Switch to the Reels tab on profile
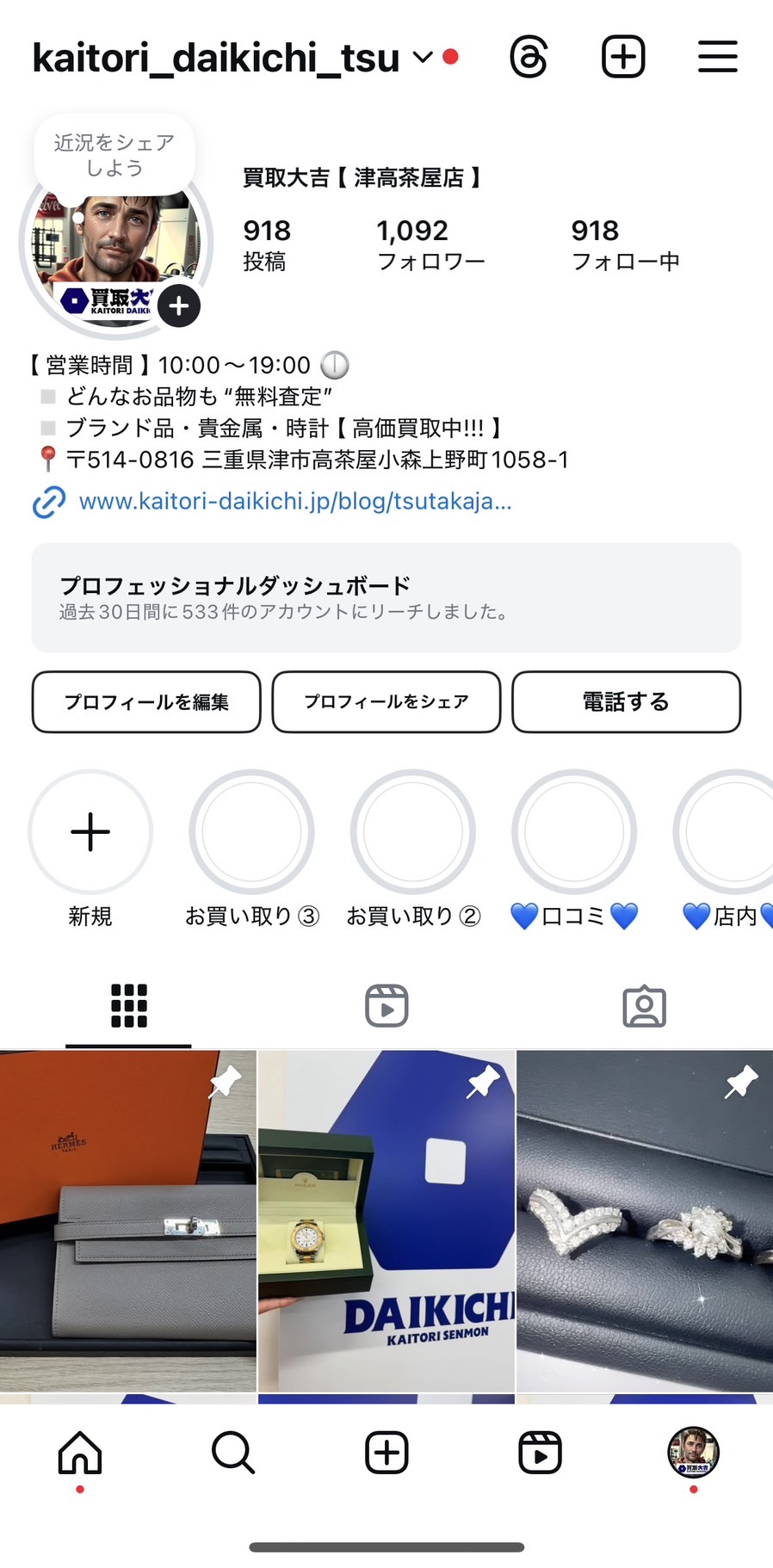Screen dimensions: 773x1568 (386, 1006)
